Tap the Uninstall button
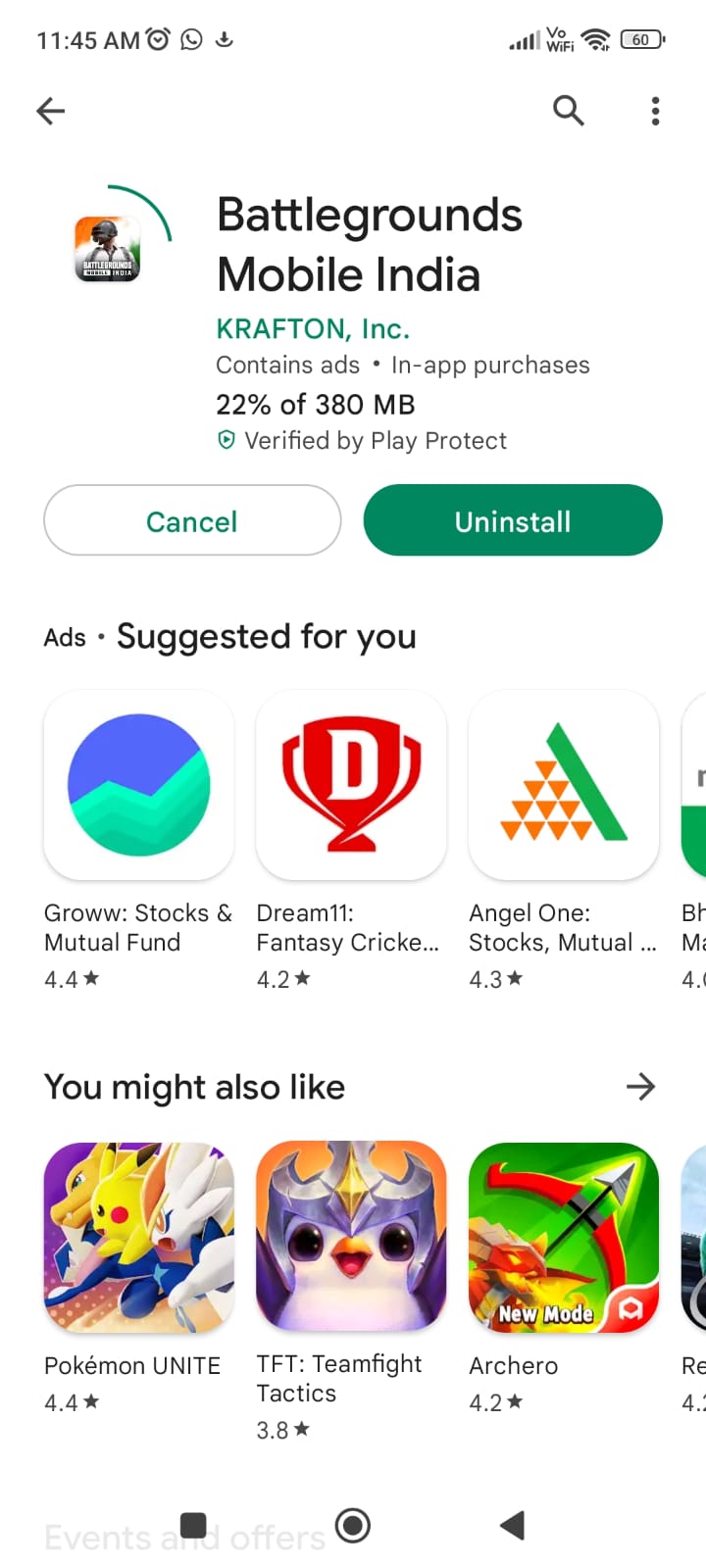This screenshot has width=706, height=1568. click(x=513, y=520)
